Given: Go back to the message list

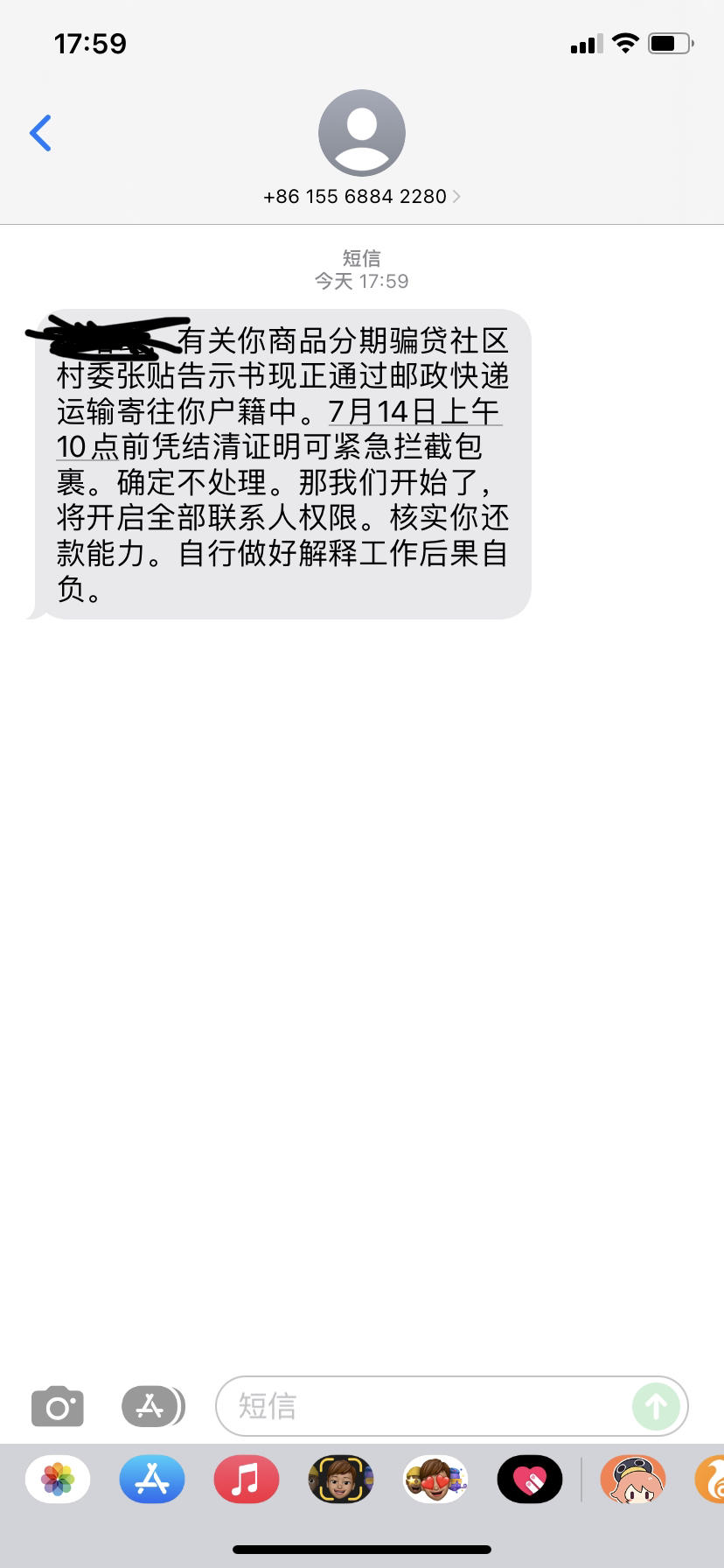Looking at the screenshot, I should tap(41, 133).
